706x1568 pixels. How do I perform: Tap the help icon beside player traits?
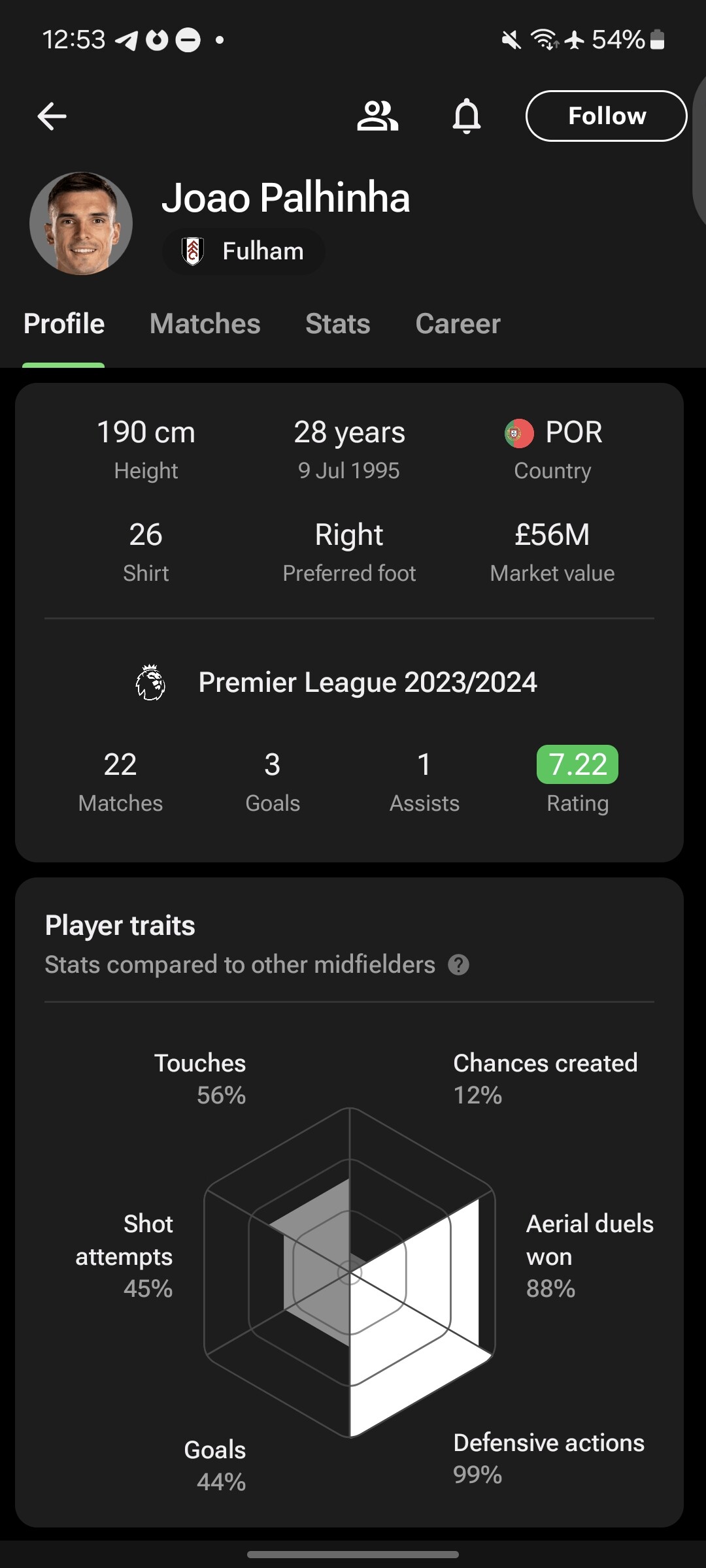(x=459, y=965)
